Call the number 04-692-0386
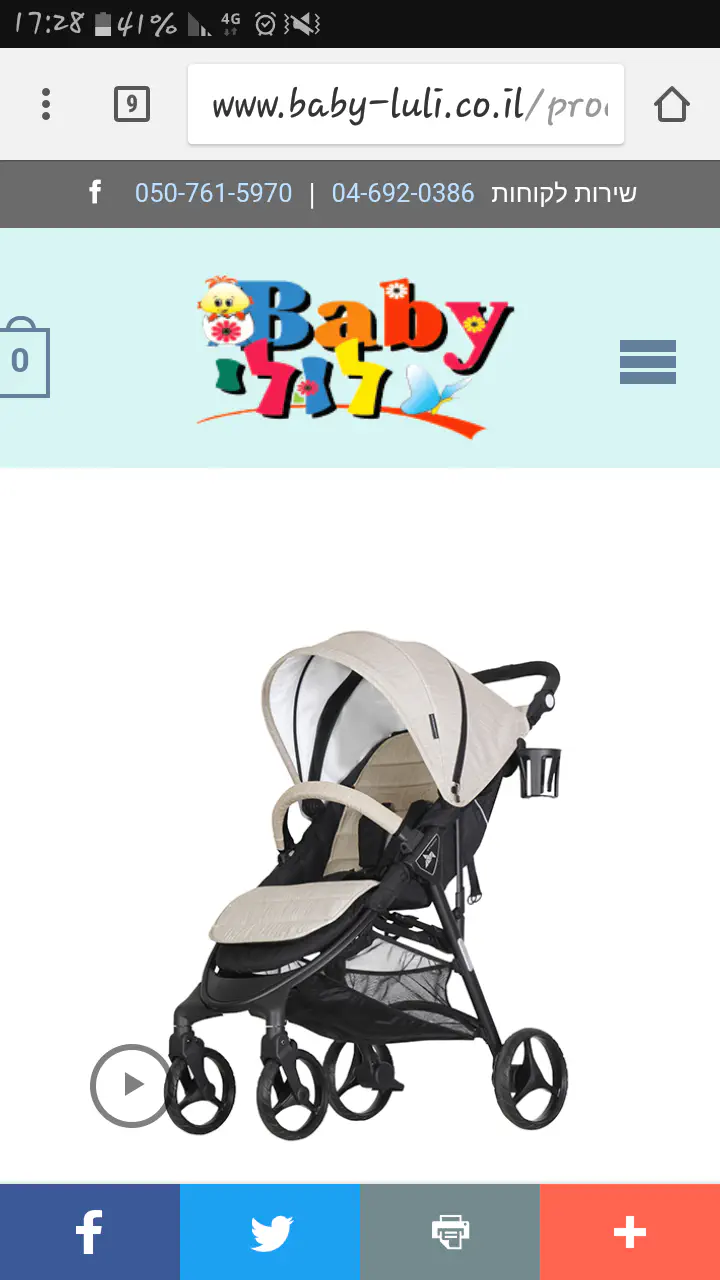This screenshot has height=1280, width=720. coord(403,193)
